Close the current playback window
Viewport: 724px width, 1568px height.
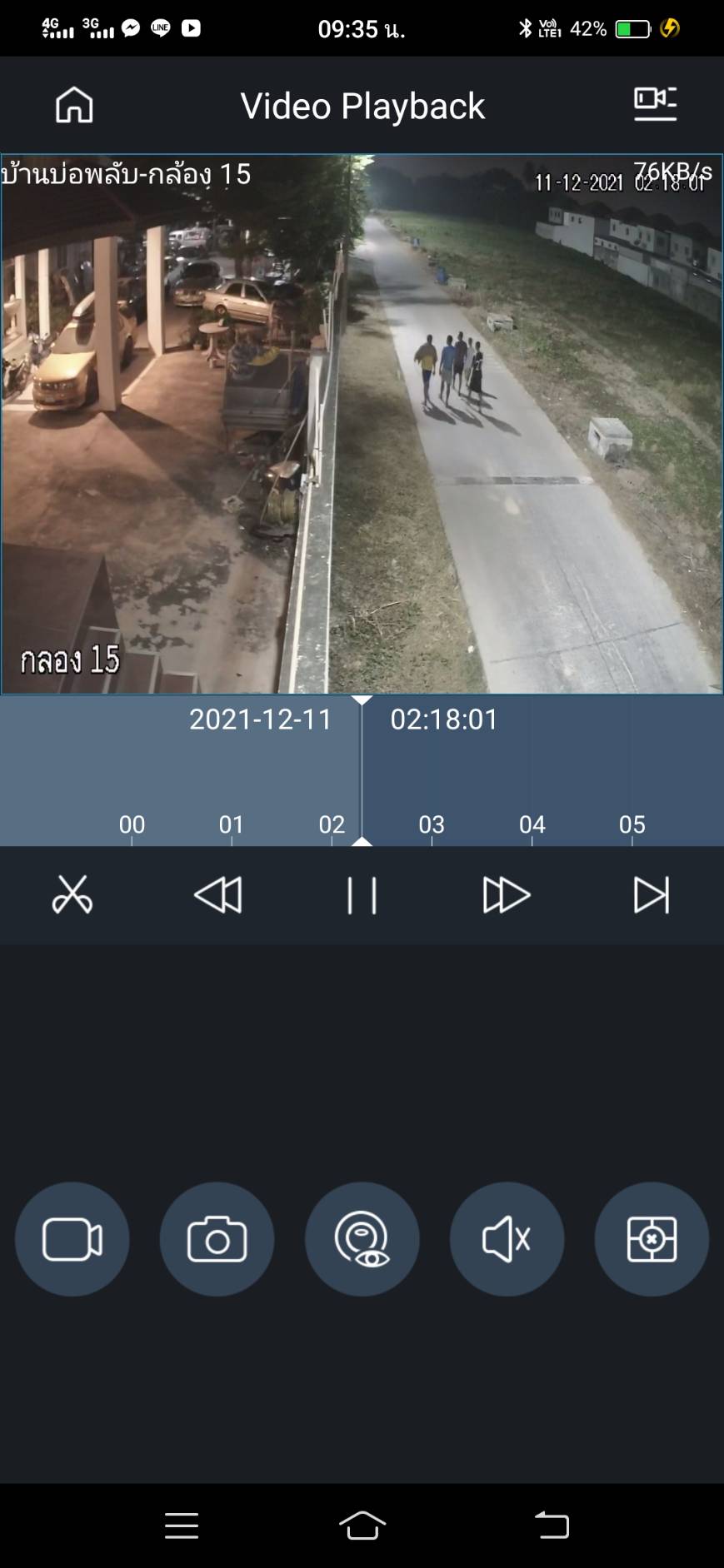(652, 1239)
